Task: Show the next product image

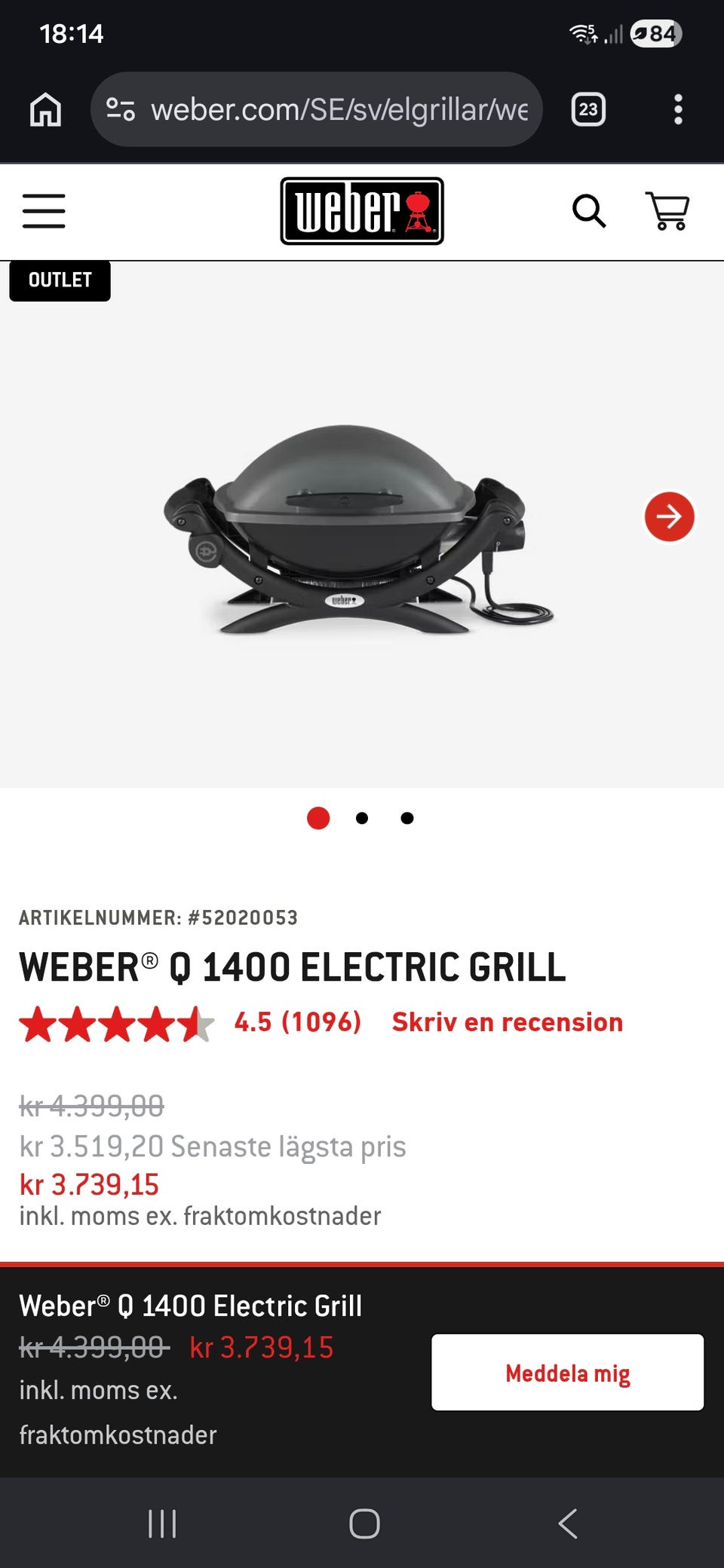Action: [x=669, y=517]
